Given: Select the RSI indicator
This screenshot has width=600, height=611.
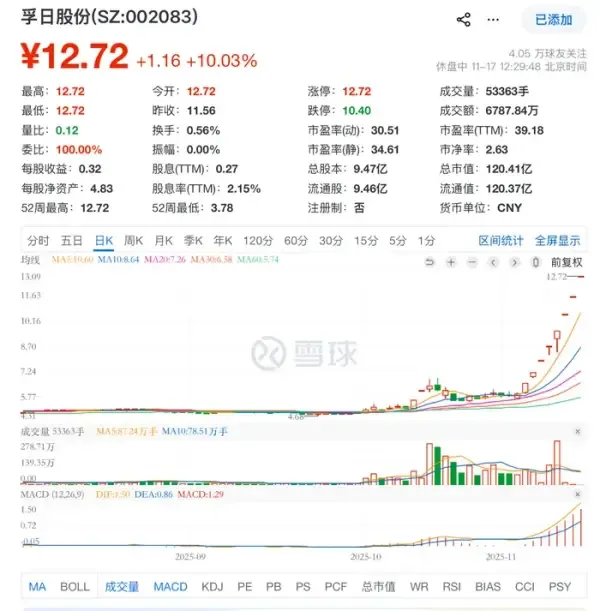Looking at the screenshot, I should (452, 587).
